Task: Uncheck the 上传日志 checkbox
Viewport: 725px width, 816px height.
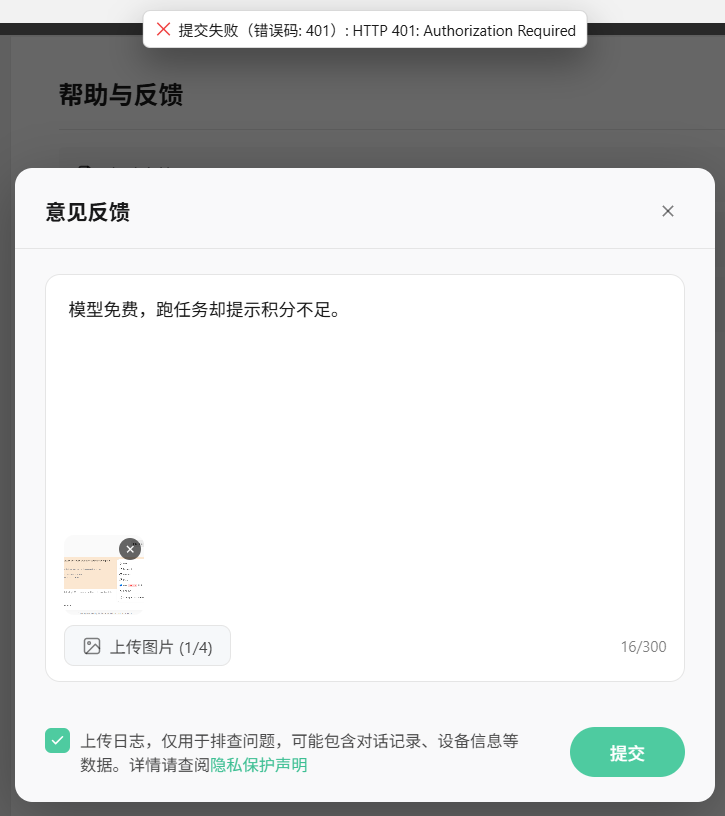Action: pos(58,740)
